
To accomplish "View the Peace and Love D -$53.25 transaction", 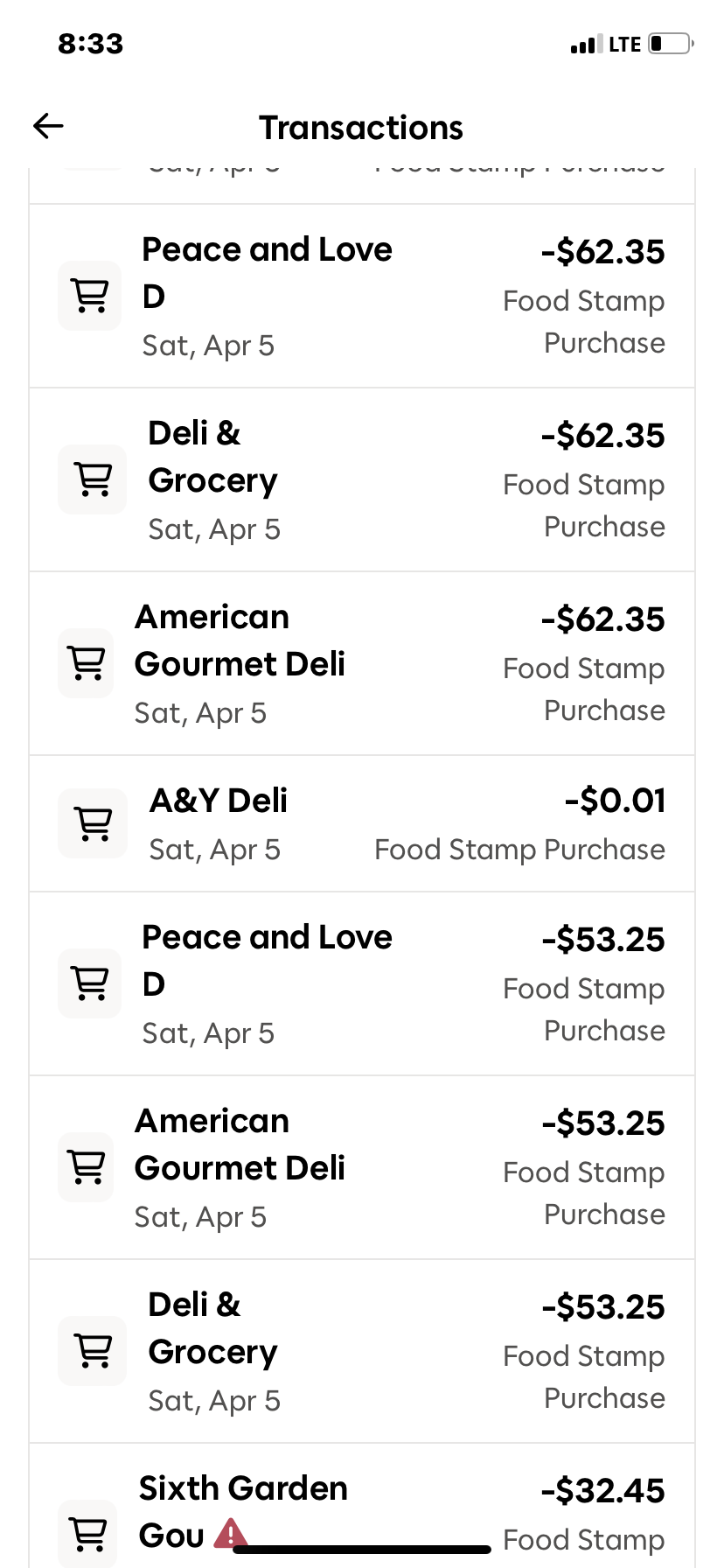I will point(361,983).
